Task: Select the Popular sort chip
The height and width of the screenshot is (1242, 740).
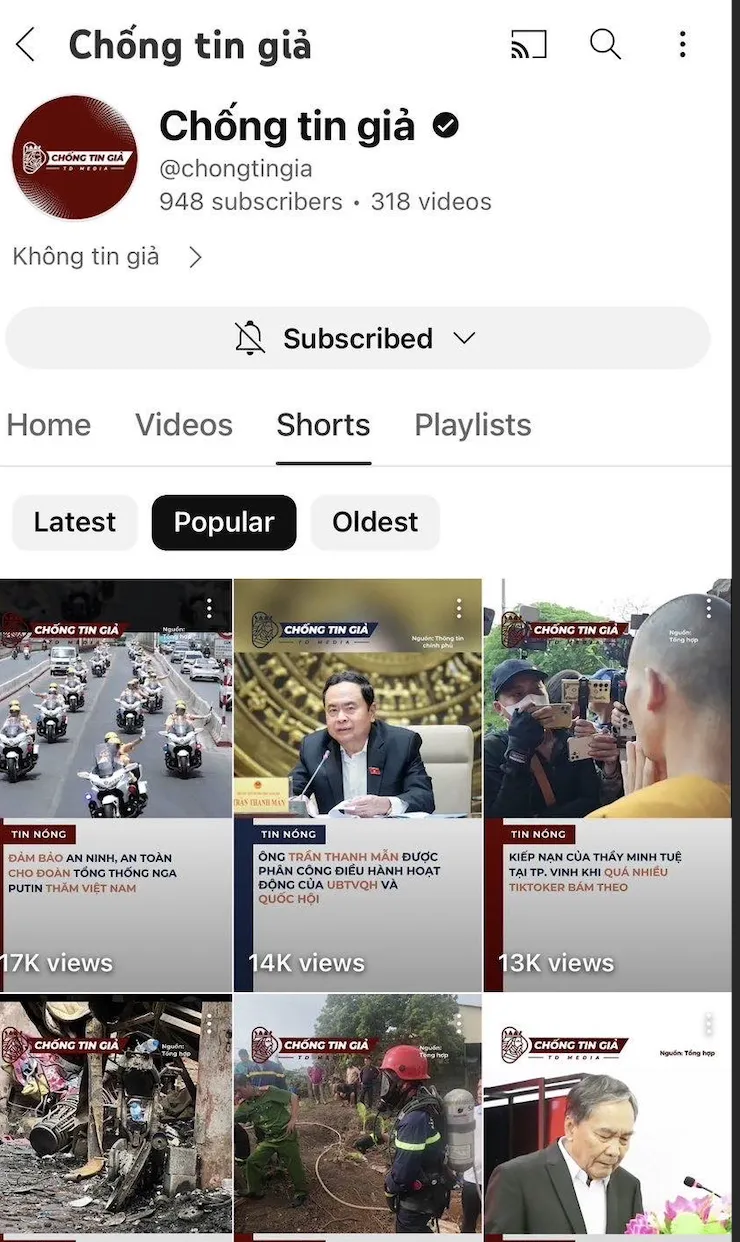Action: [x=224, y=522]
